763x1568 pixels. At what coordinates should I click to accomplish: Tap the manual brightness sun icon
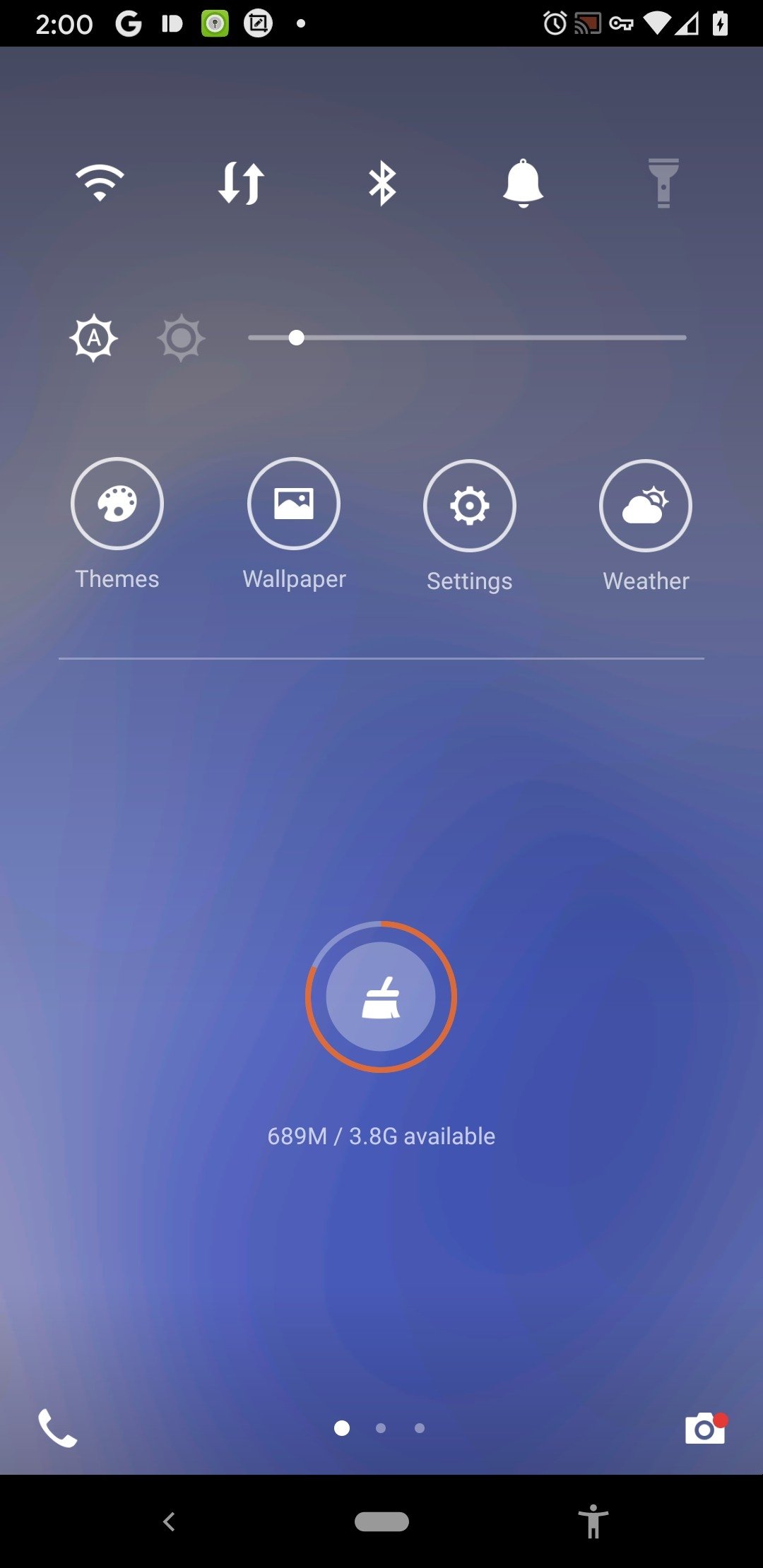click(181, 338)
